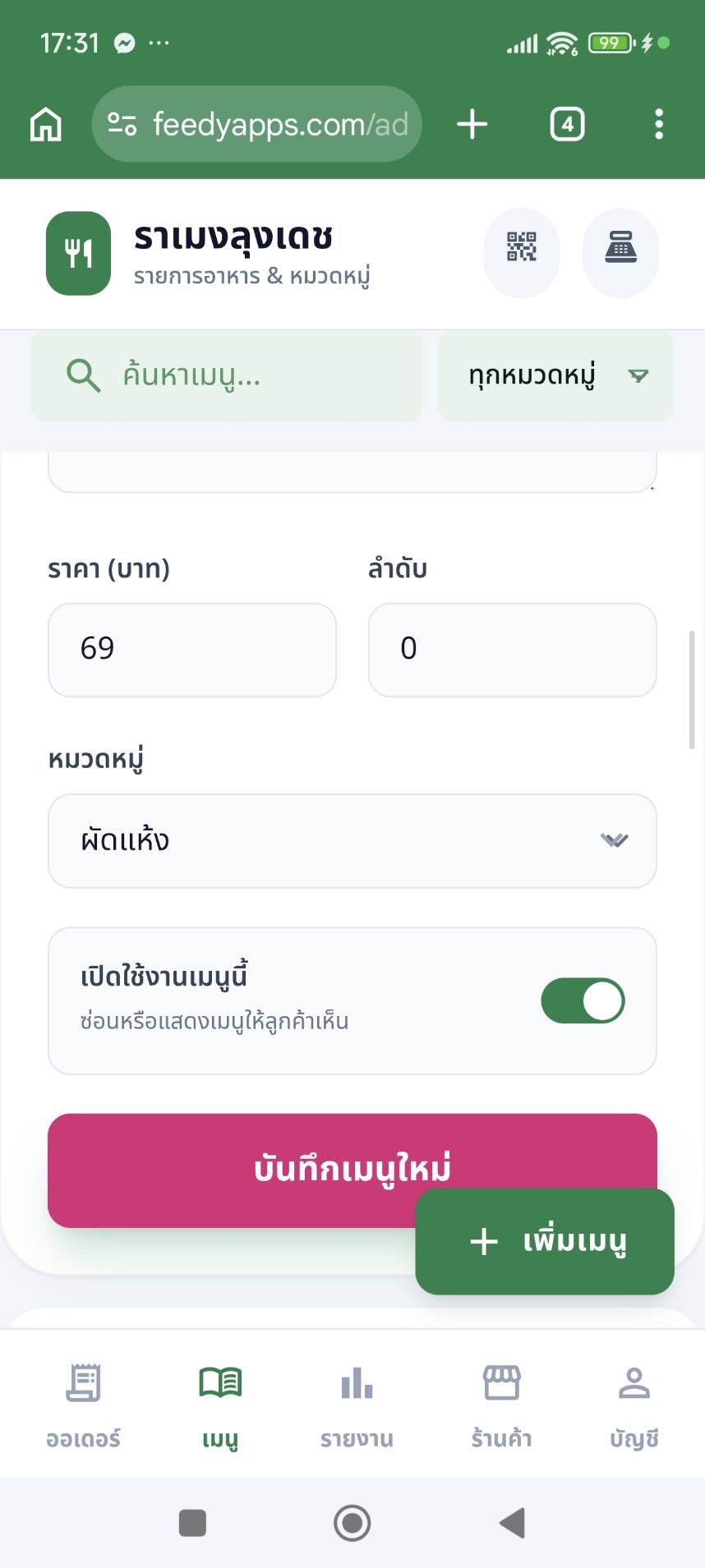This screenshot has width=705, height=1568.
Task: Open the cash register icon
Action: click(620, 247)
